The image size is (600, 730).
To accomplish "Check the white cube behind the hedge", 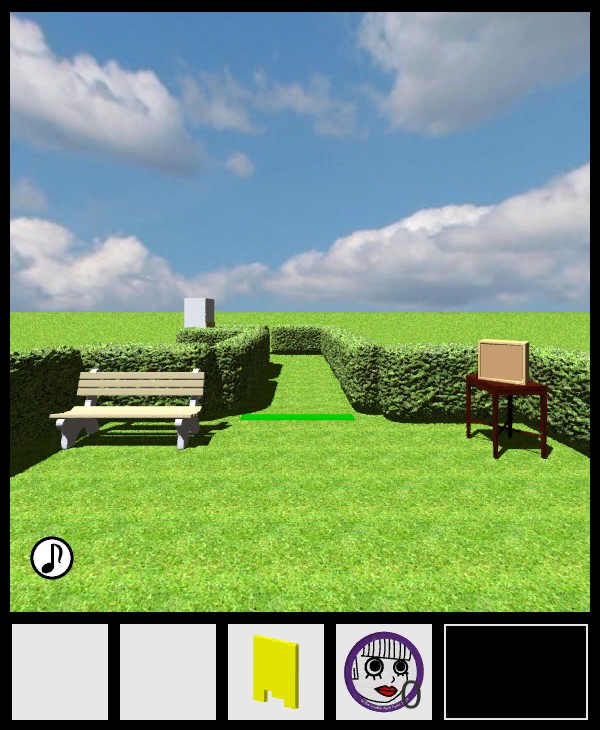I will [199, 312].
